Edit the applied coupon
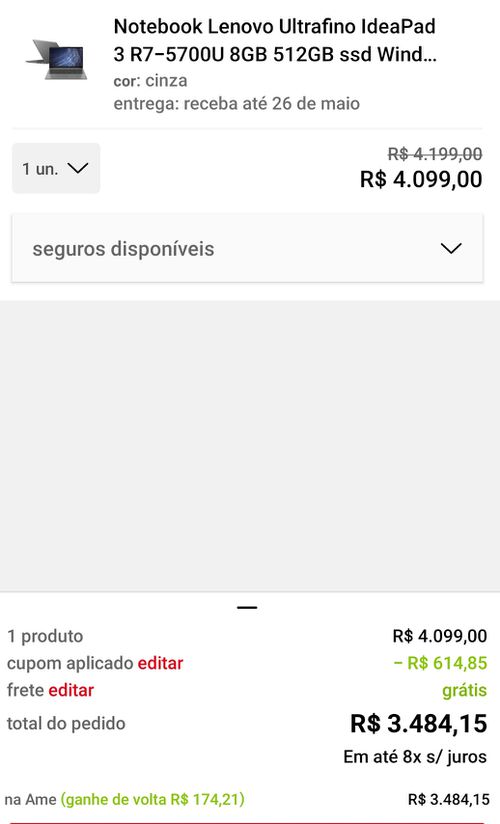Image resolution: width=500 pixels, height=824 pixels. [x=160, y=663]
